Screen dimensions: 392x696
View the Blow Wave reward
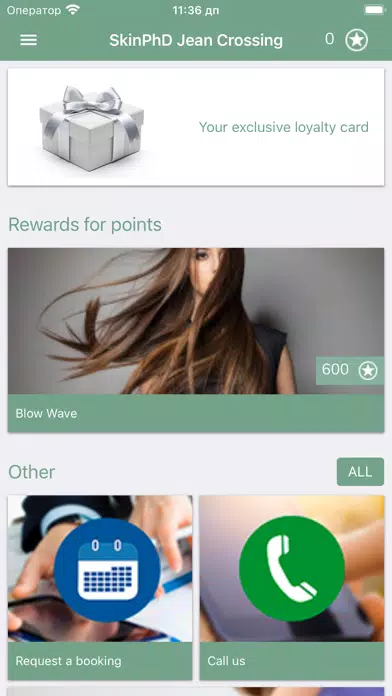(x=196, y=340)
